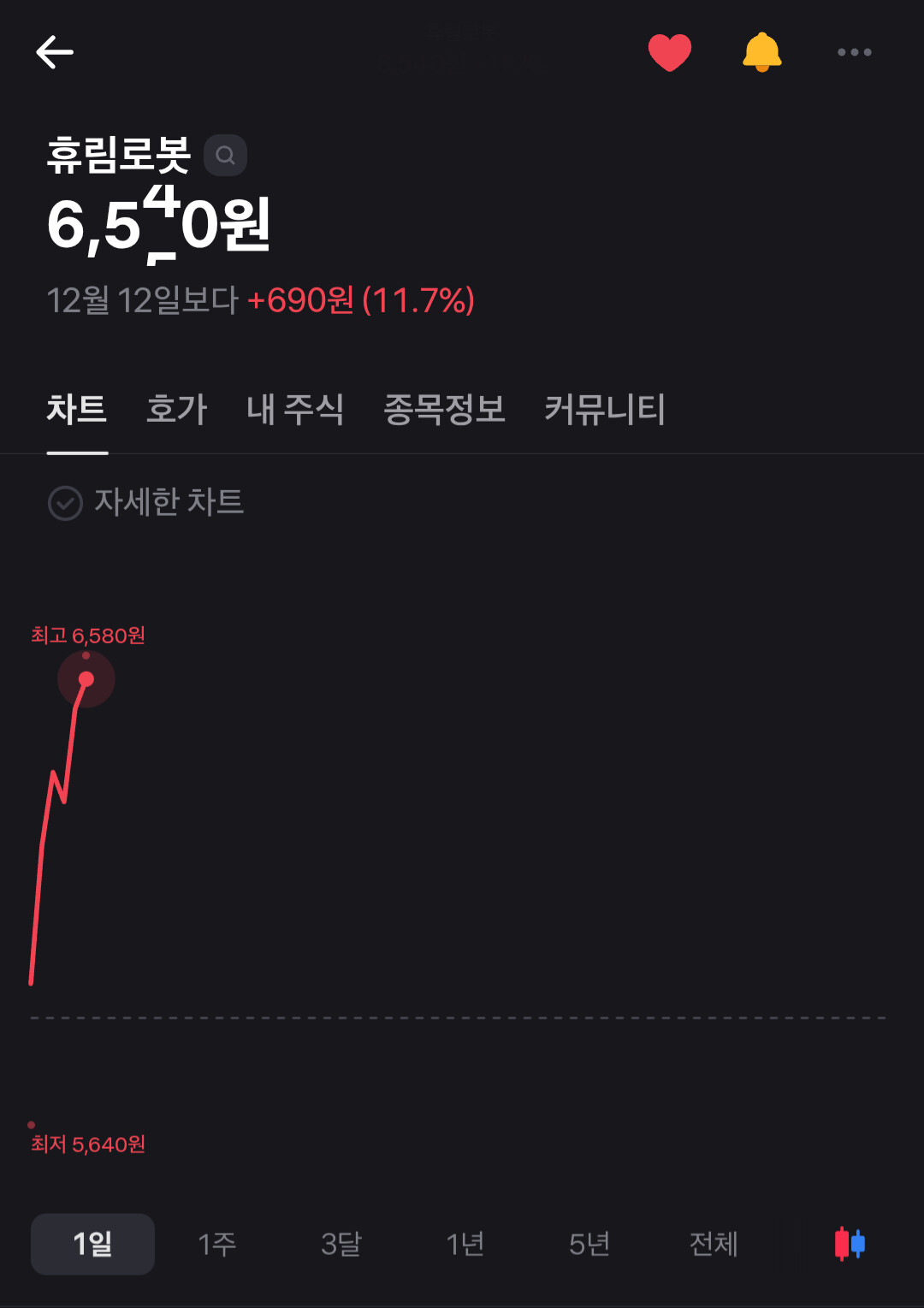Select the 차트 tab
This screenshot has width=924, height=1308.
[77, 409]
